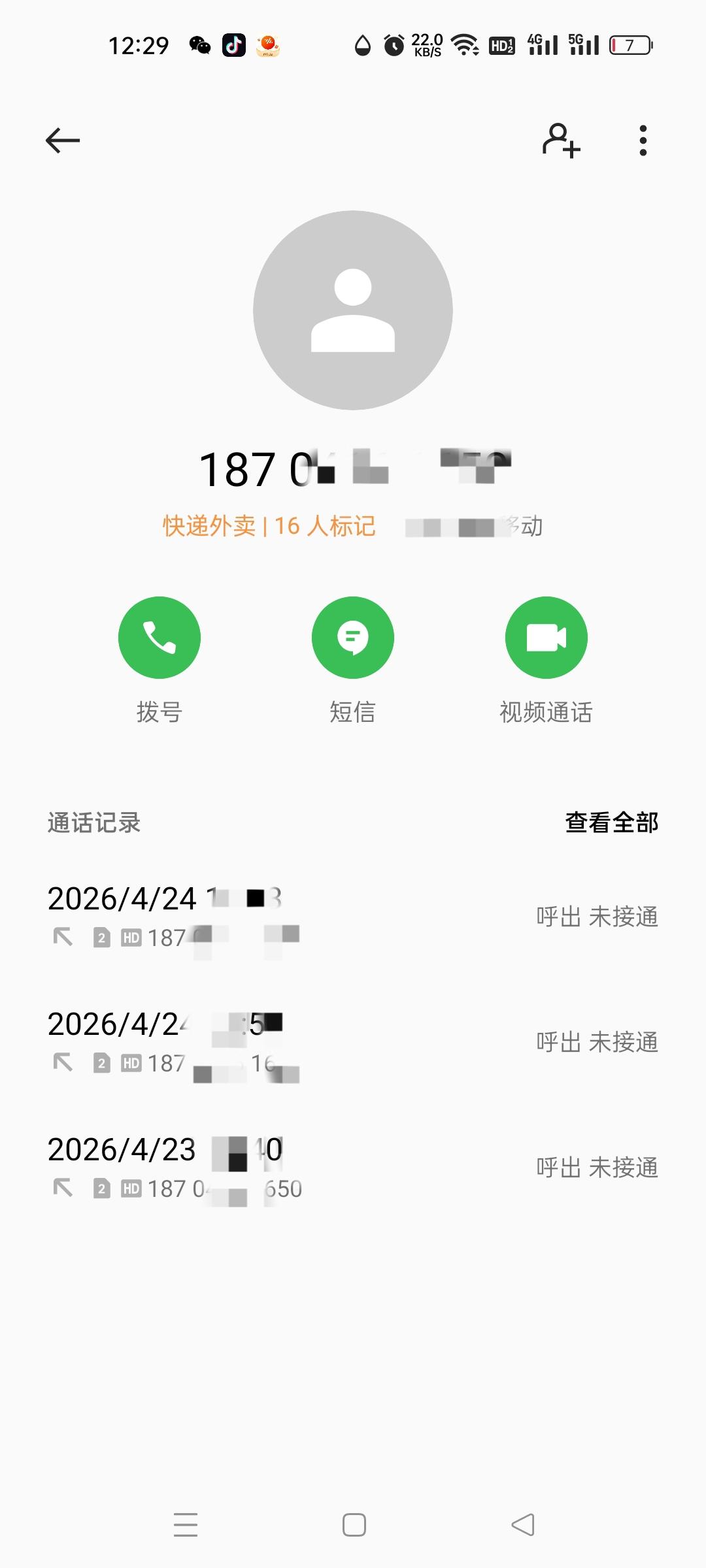Open 短信 messaging via the green icon
The image size is (706, 1568).
(353, 637)
